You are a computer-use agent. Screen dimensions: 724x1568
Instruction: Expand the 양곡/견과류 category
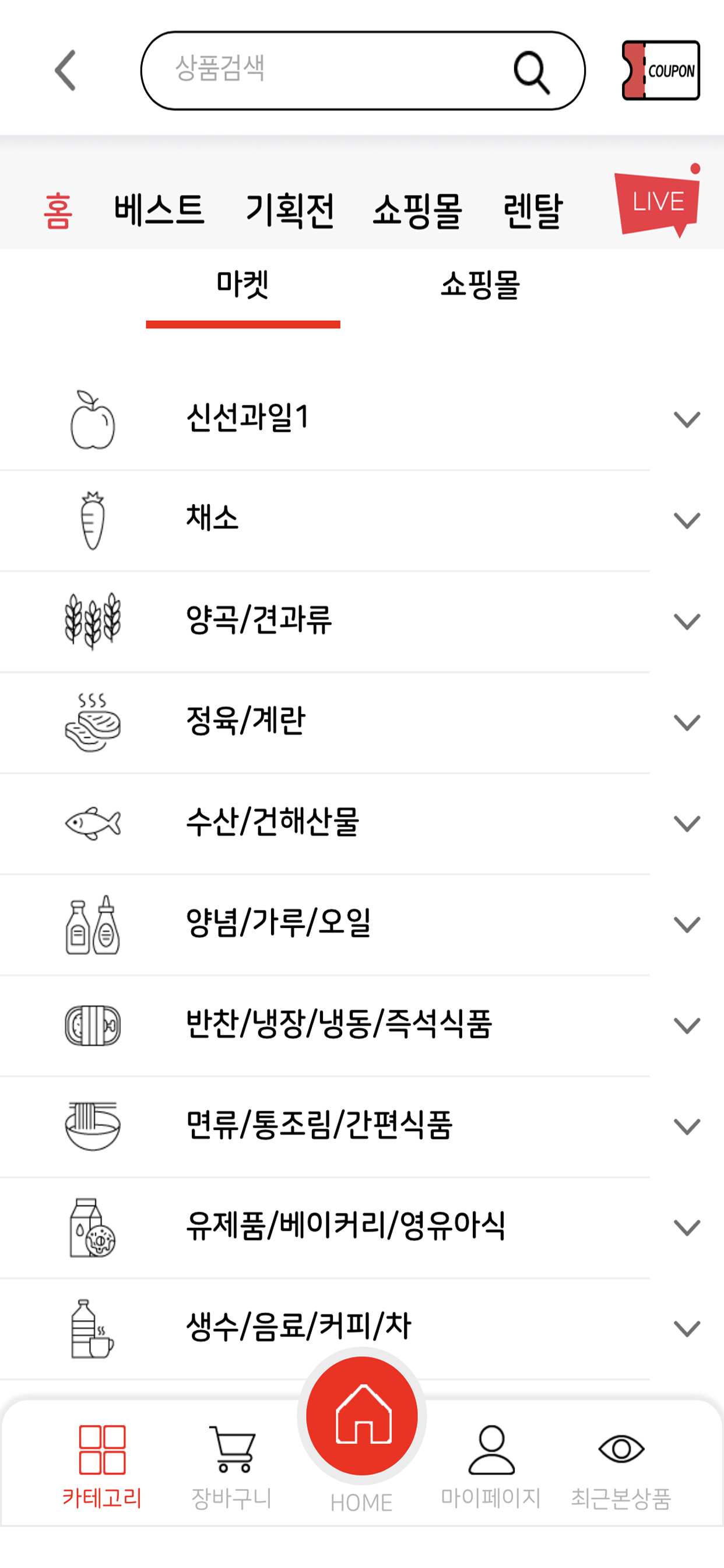point(362,621)
